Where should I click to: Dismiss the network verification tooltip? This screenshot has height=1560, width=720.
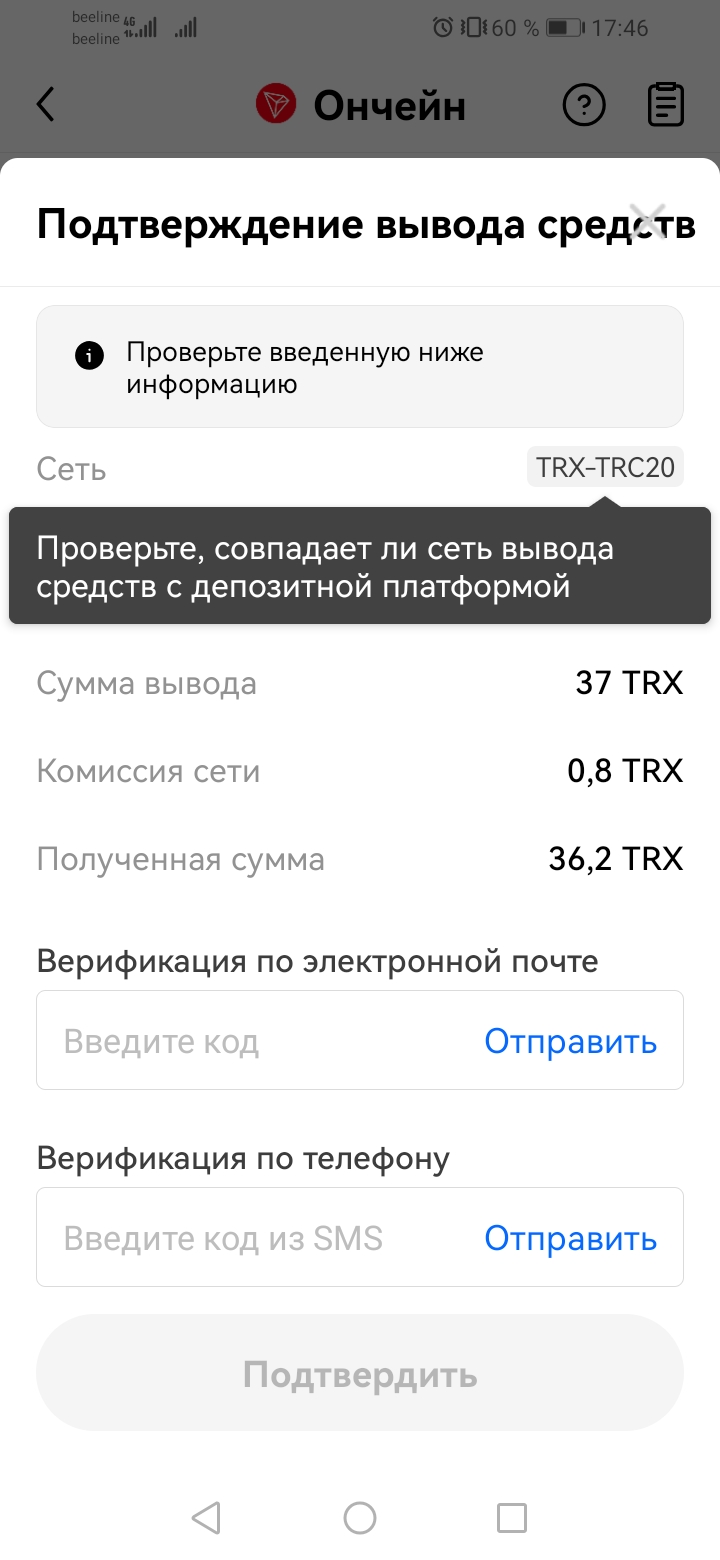(x=360, y=565)
